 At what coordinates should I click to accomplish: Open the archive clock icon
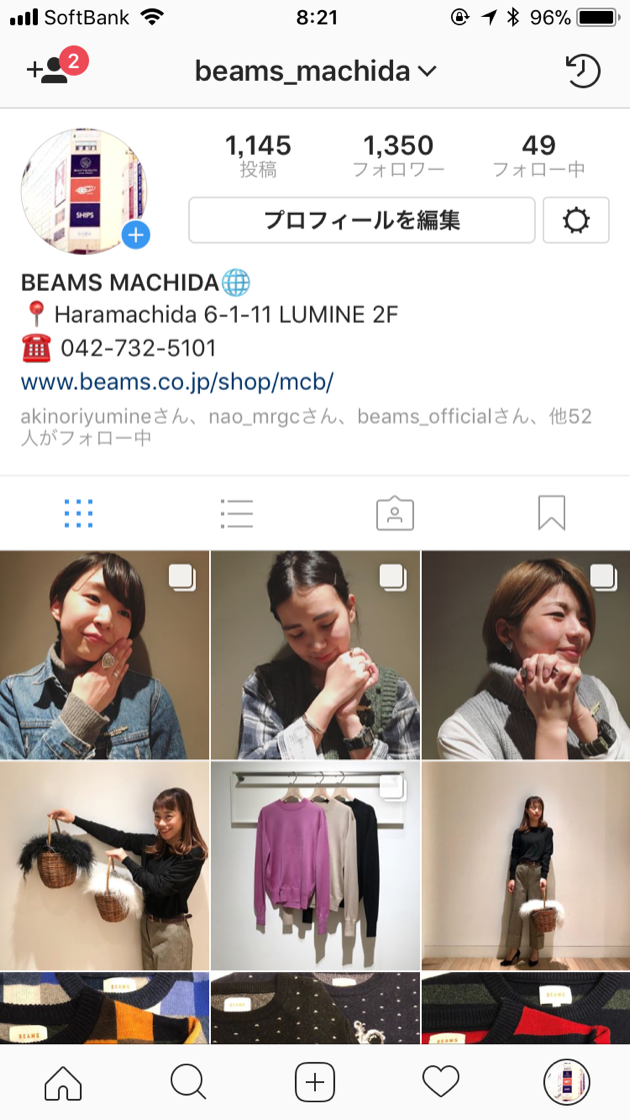pyautogui.click(x=582, y=70)
